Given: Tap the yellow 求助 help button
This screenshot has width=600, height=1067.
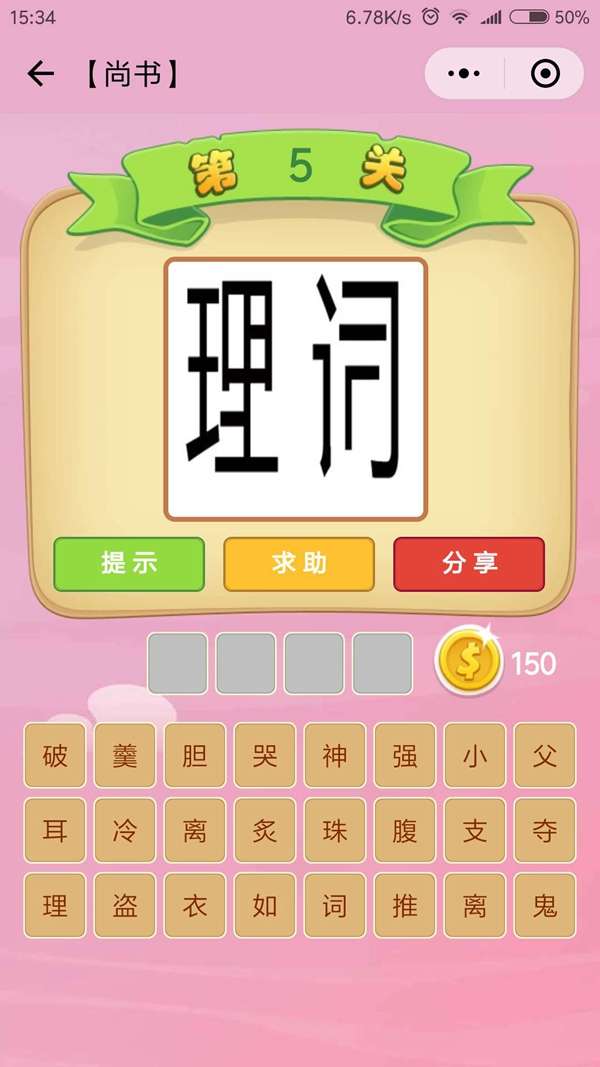Looking at the screenshot, I should click(299, 564).
